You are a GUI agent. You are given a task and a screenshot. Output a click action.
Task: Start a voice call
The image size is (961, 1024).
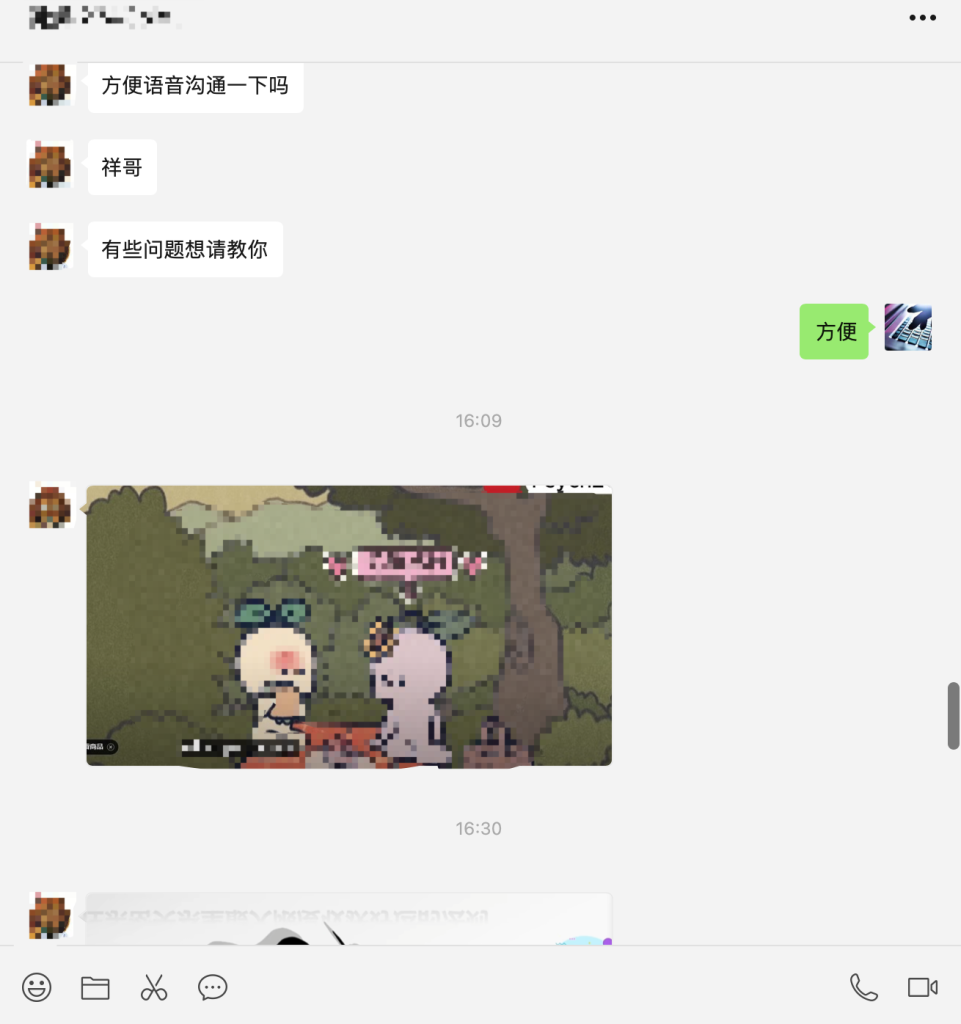(863, 988)
